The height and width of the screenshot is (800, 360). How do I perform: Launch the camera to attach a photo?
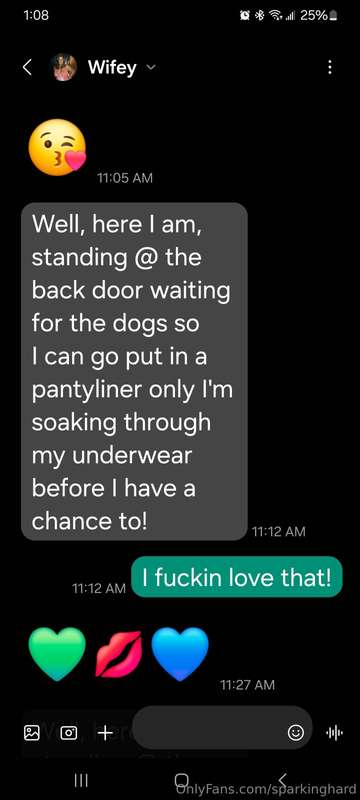[69, 733]
